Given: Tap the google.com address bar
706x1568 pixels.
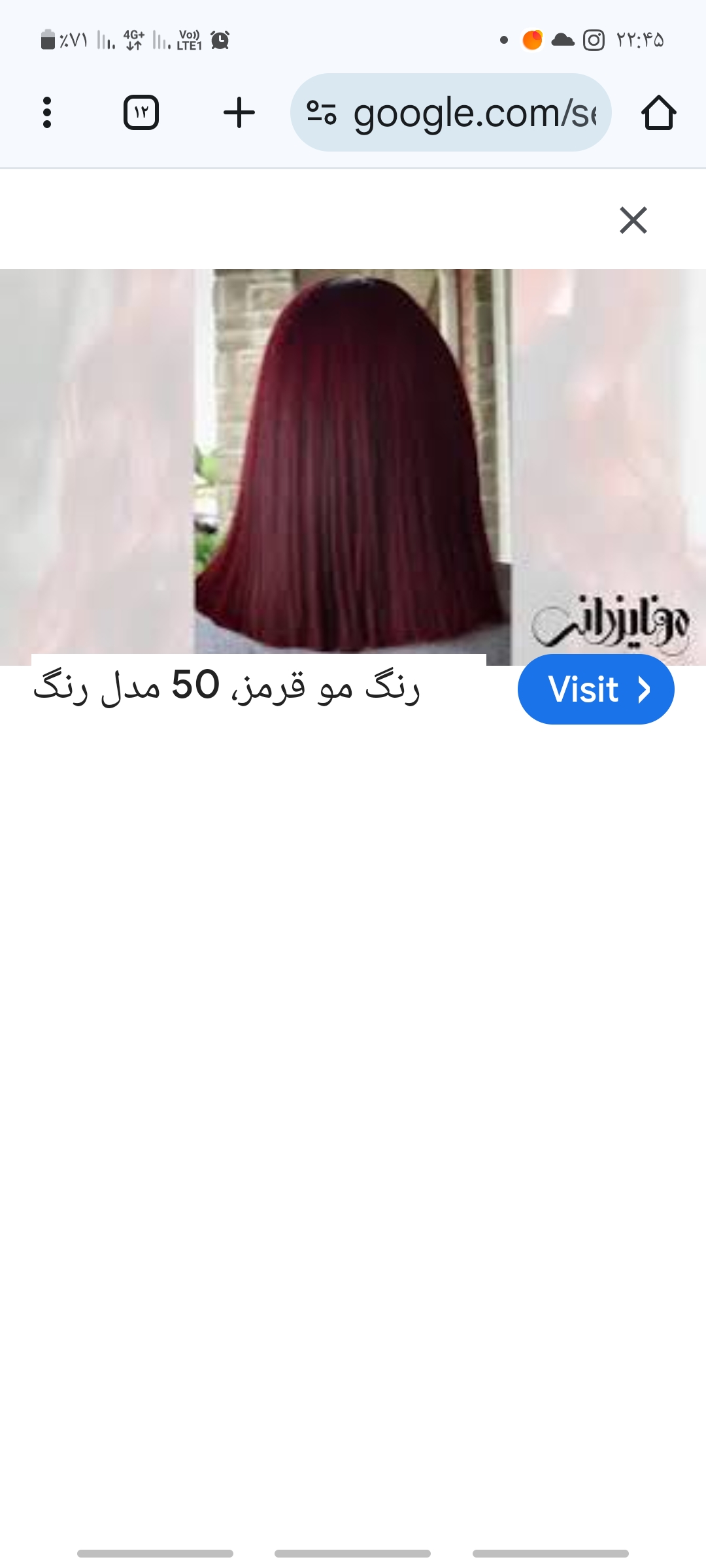Looking at the screenshot, I should 474,113.
